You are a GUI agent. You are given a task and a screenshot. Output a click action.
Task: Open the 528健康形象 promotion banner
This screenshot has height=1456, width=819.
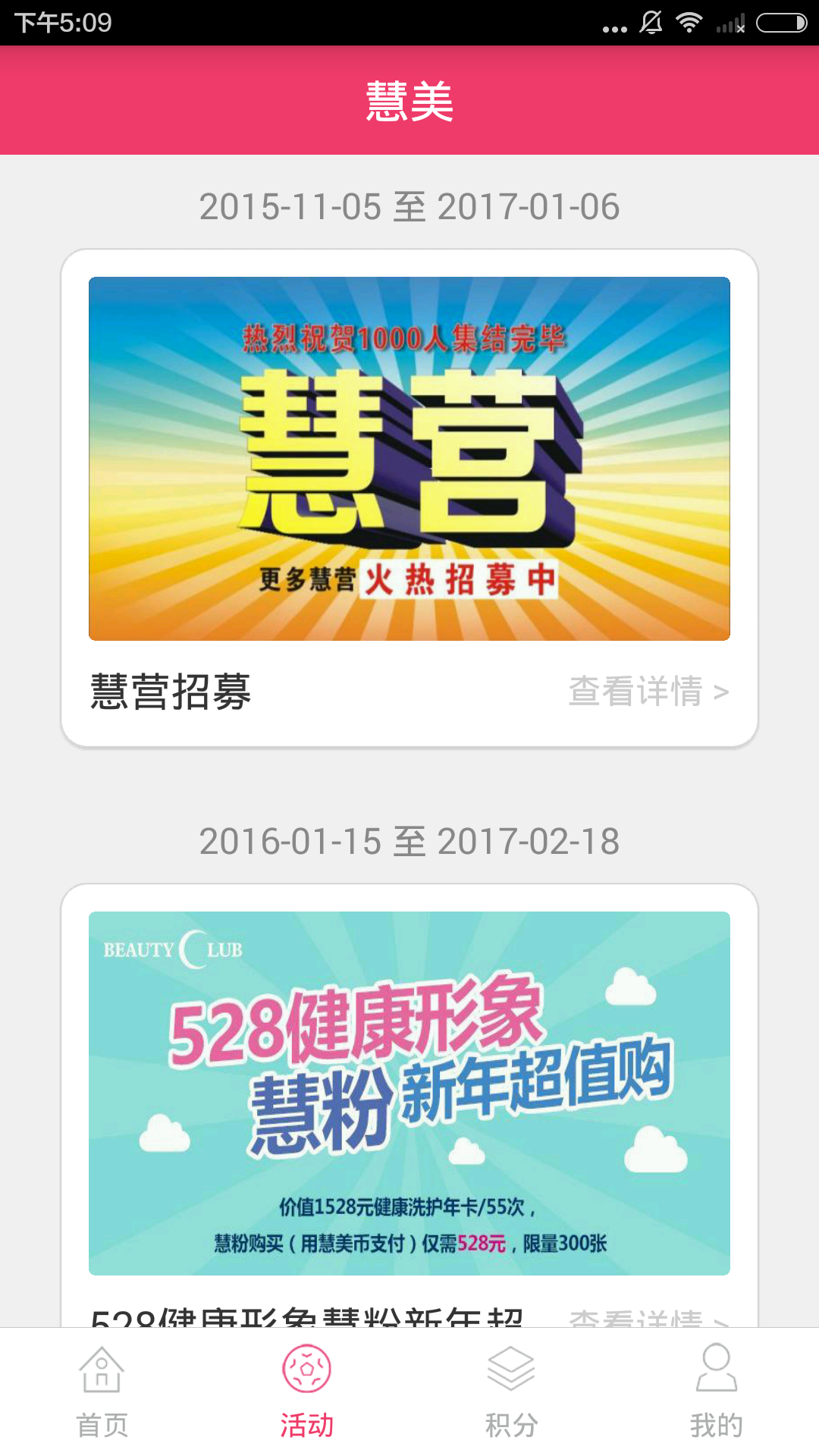pyautogui.click(x=409, y=1092)
